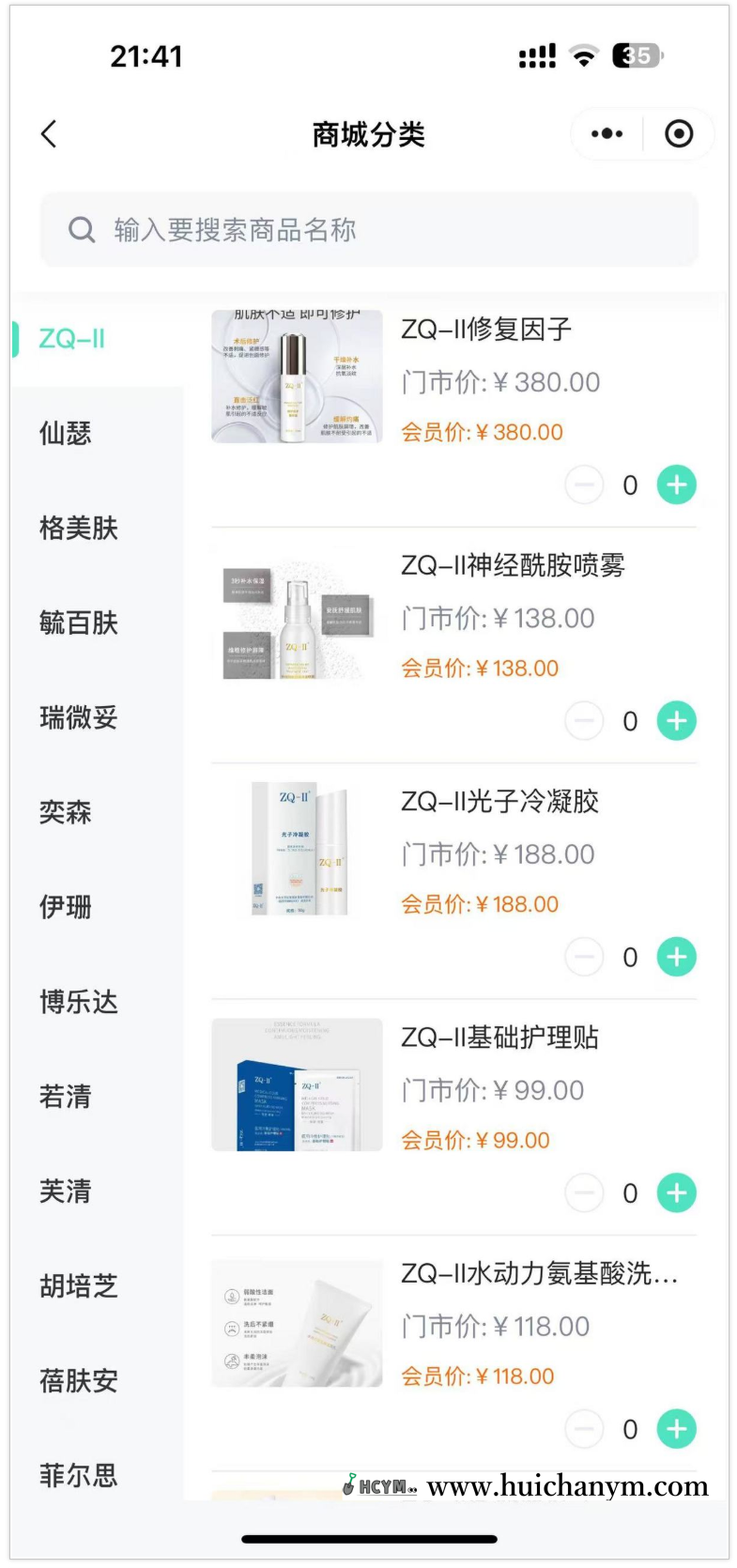Tap the minus icon for ZQ-II神经酰胺喷雾

tap(584, 720)
